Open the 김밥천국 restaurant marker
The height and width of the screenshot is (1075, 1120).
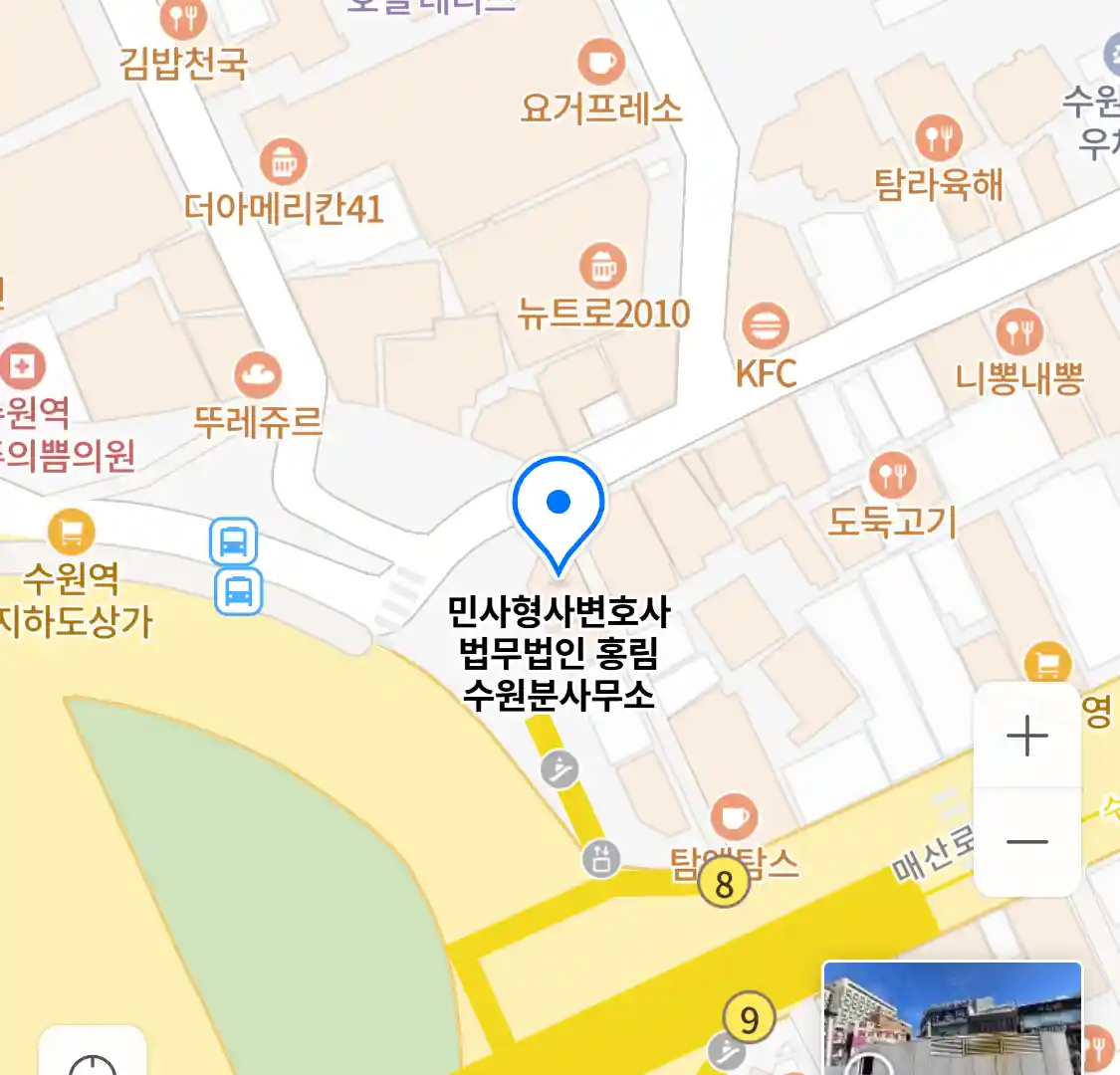point(183,19)
